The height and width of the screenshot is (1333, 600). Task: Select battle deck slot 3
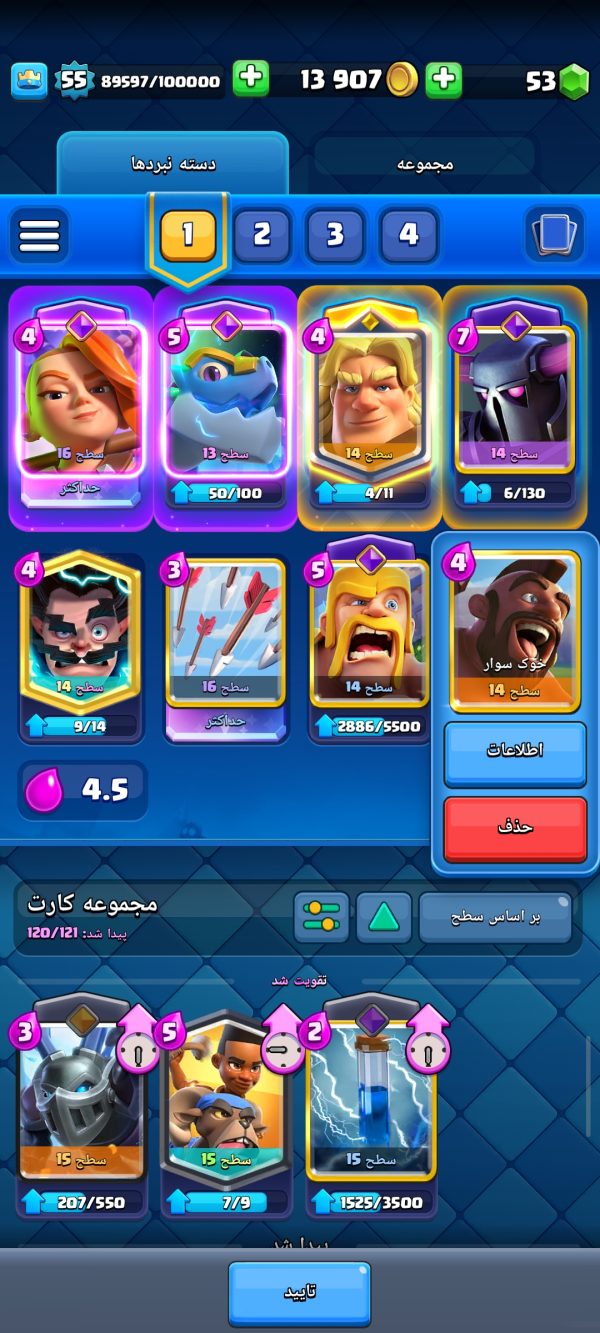[x=335, y=235]
